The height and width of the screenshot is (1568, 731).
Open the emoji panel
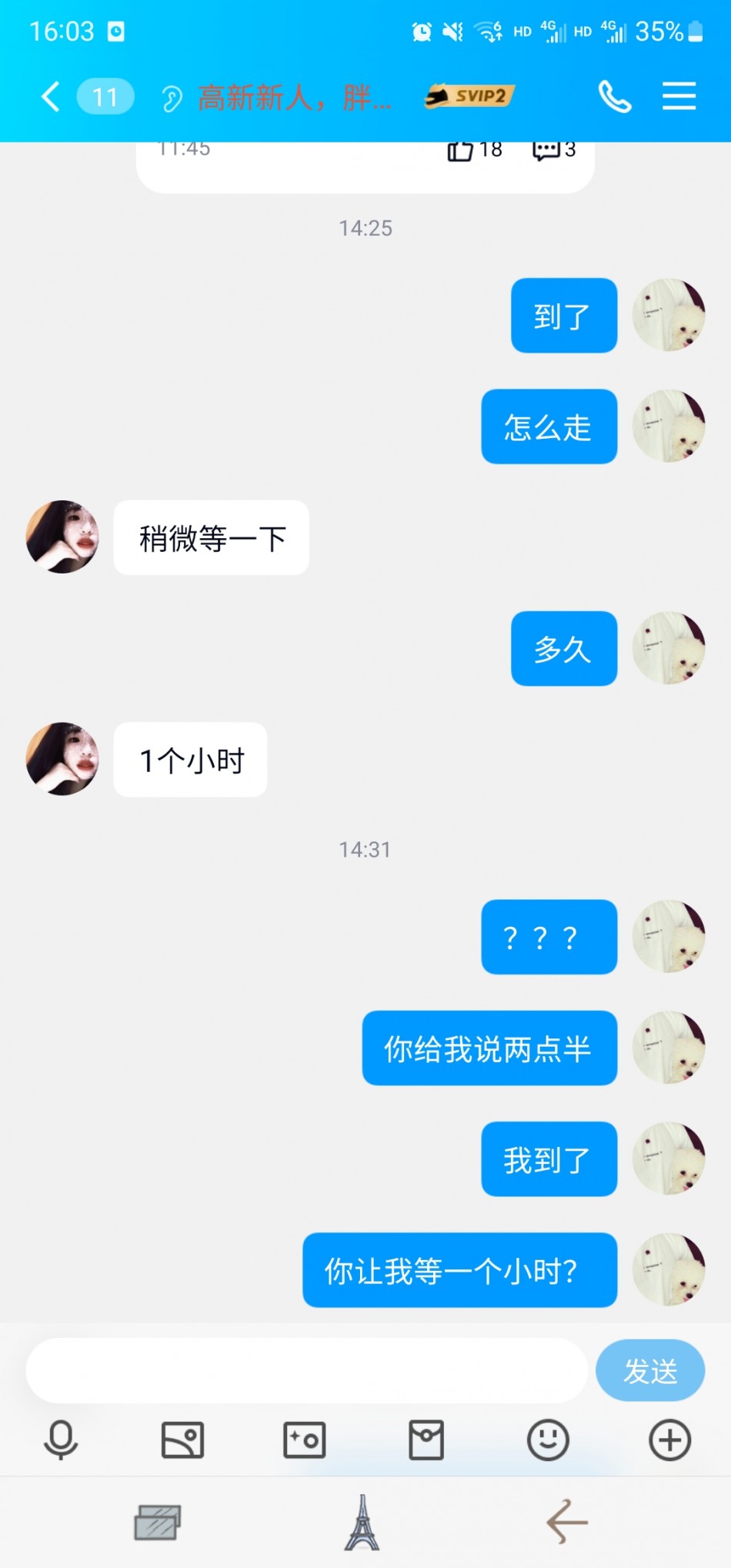548,1439
